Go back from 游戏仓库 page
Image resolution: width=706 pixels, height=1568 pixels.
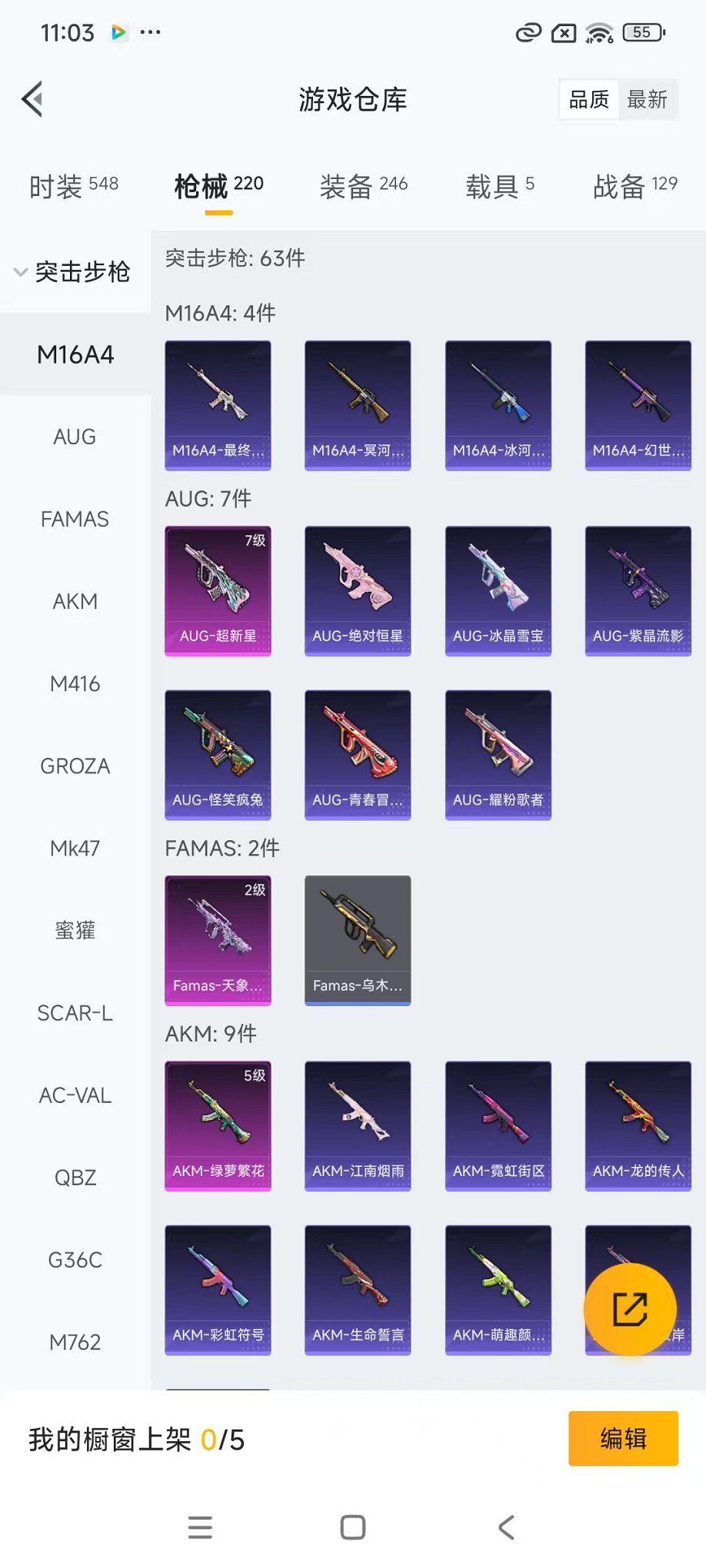32,99
